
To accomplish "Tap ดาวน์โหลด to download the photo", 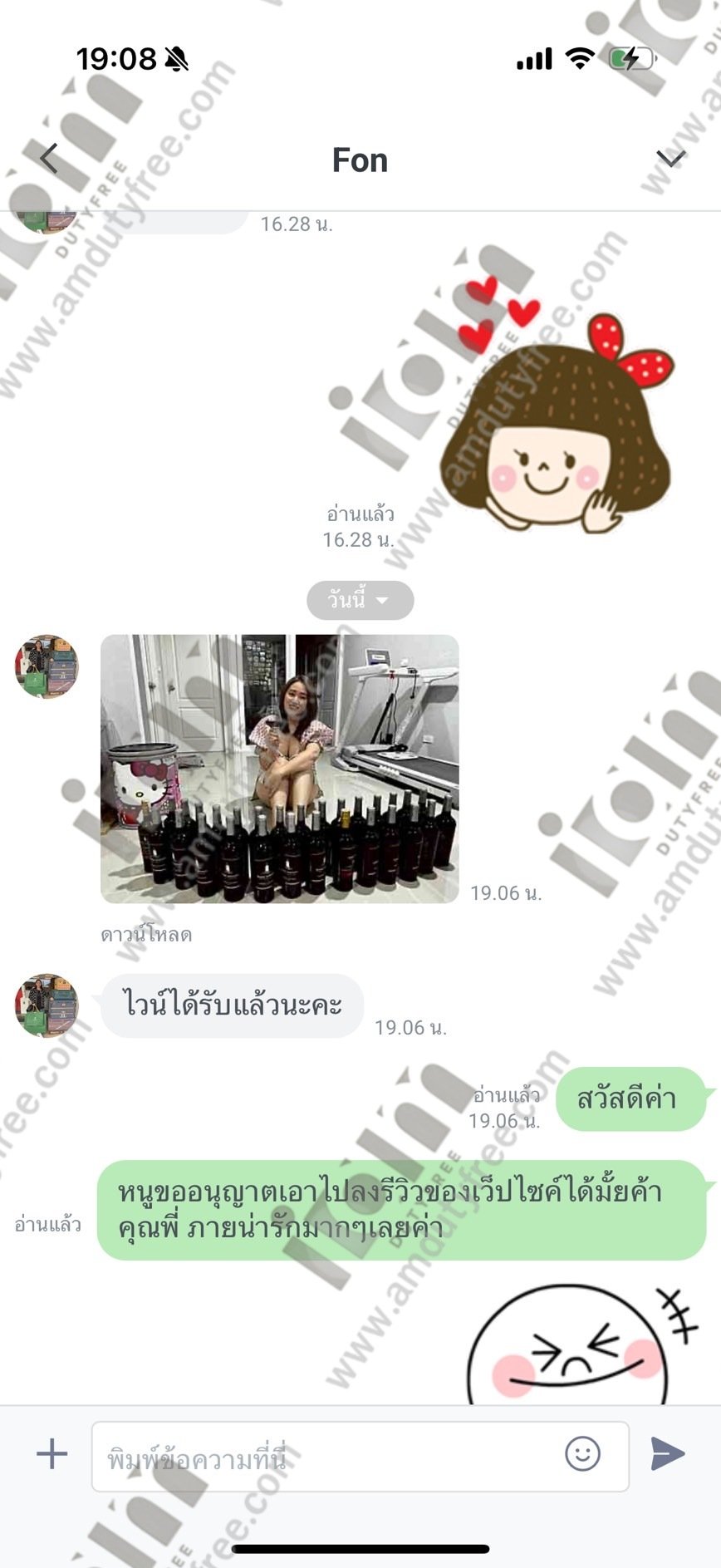I will 146,935.
